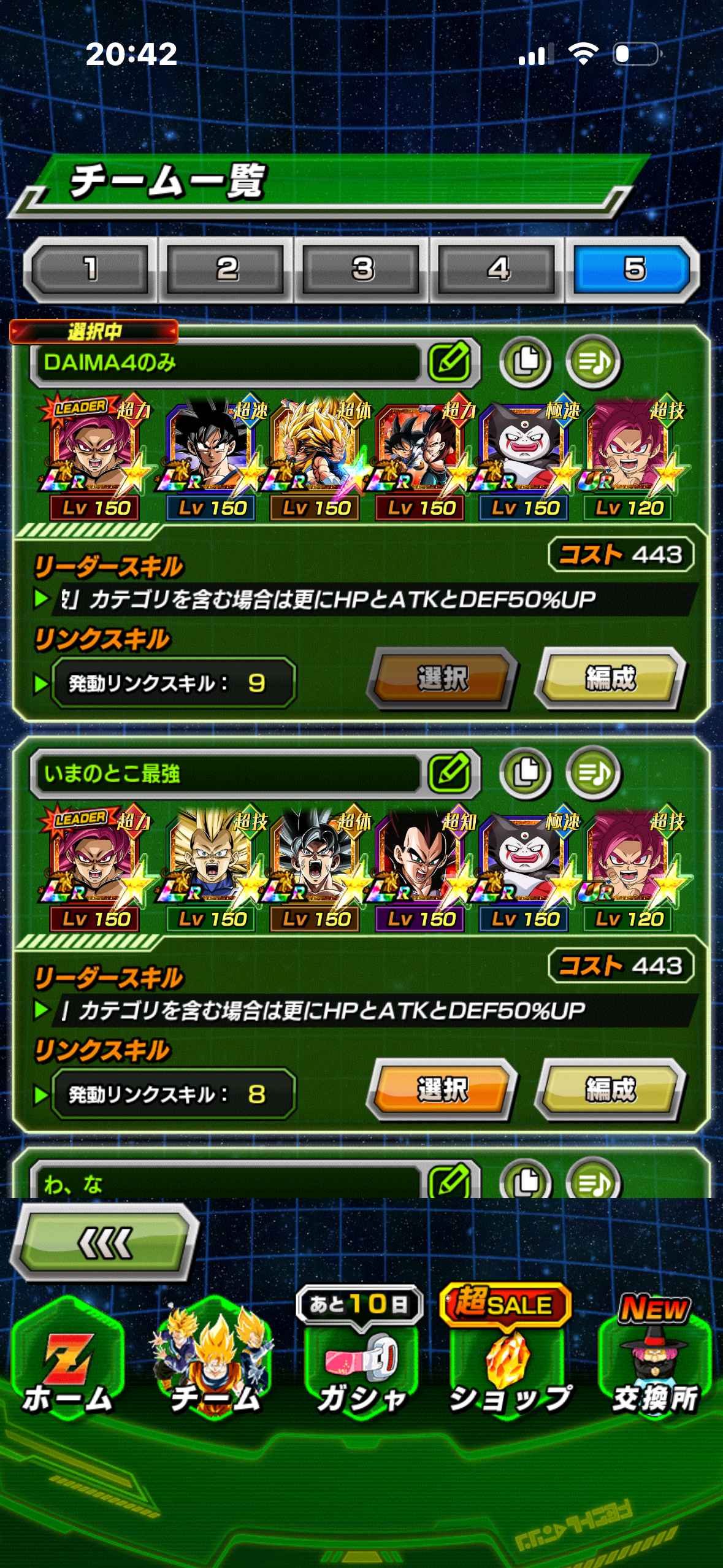
Task: Tap 編成 to edit いまのとこ最強 team
Action: 610,1090
